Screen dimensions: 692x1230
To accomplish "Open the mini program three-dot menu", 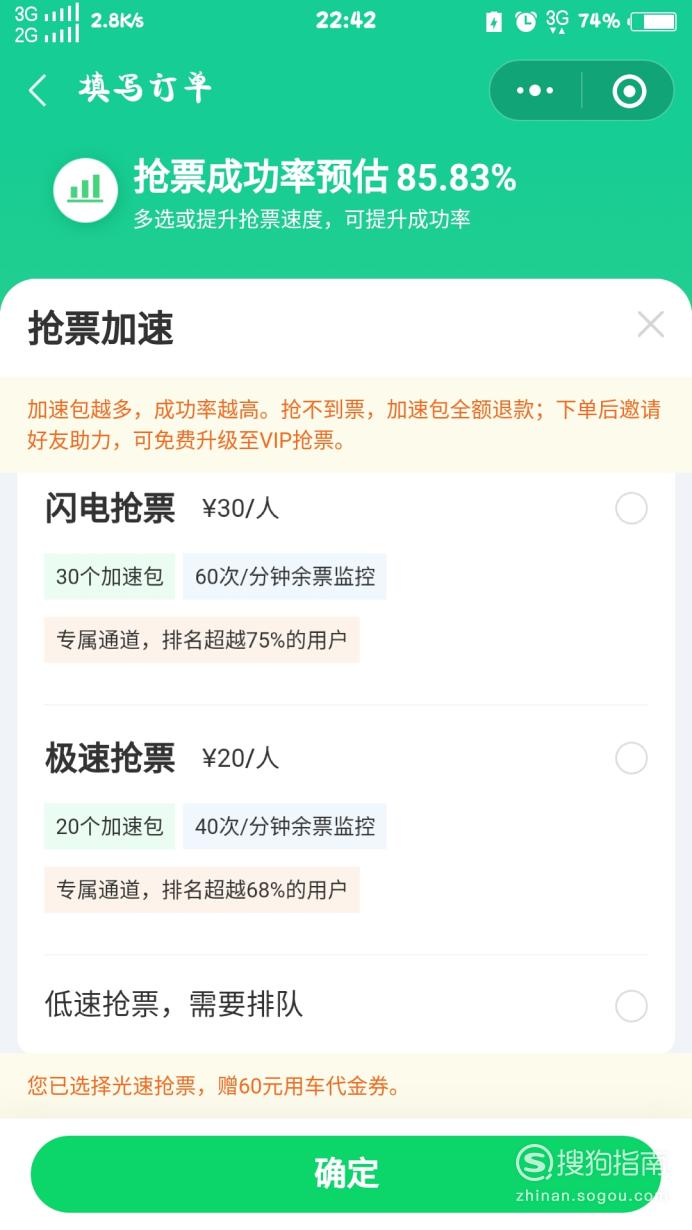I will coord(535,91).
